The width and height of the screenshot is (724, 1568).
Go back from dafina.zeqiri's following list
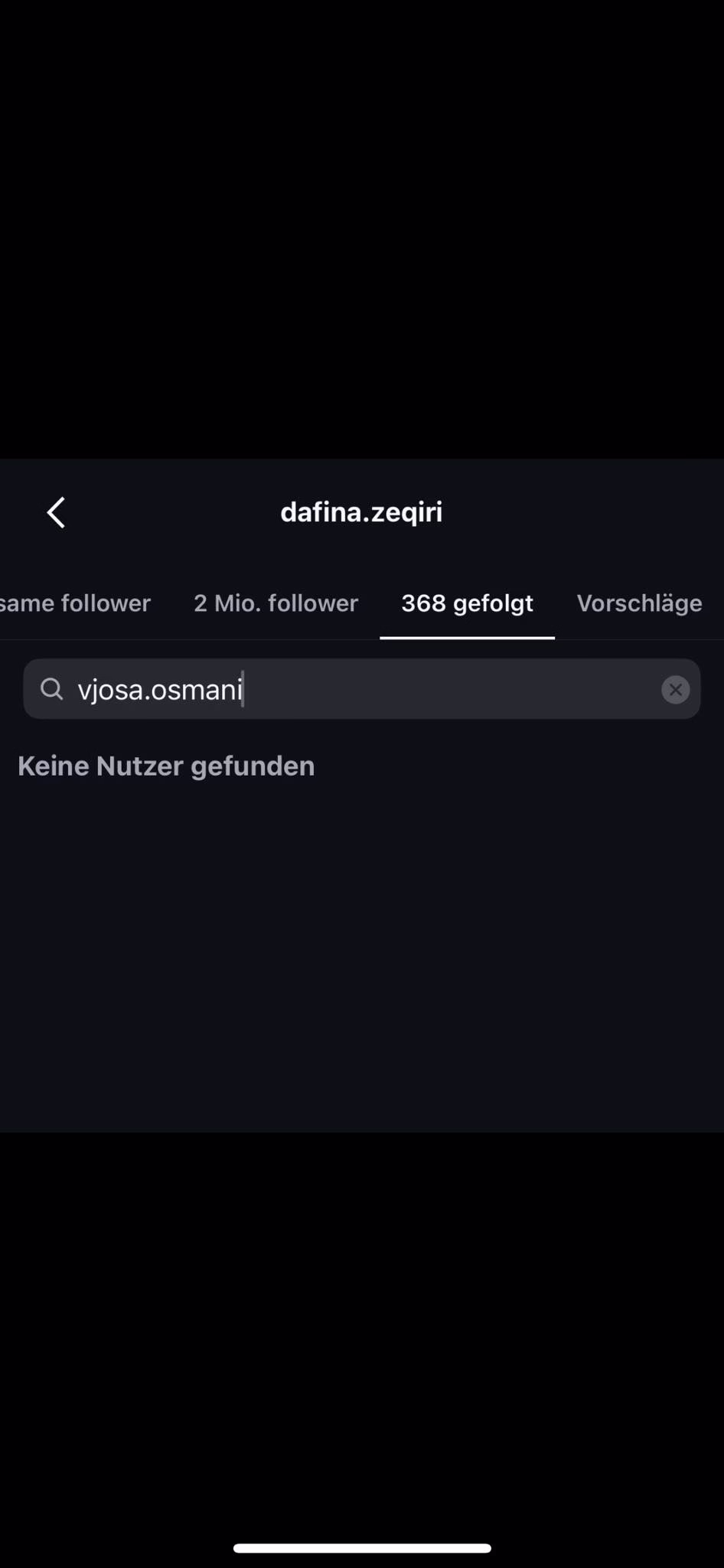56,512
